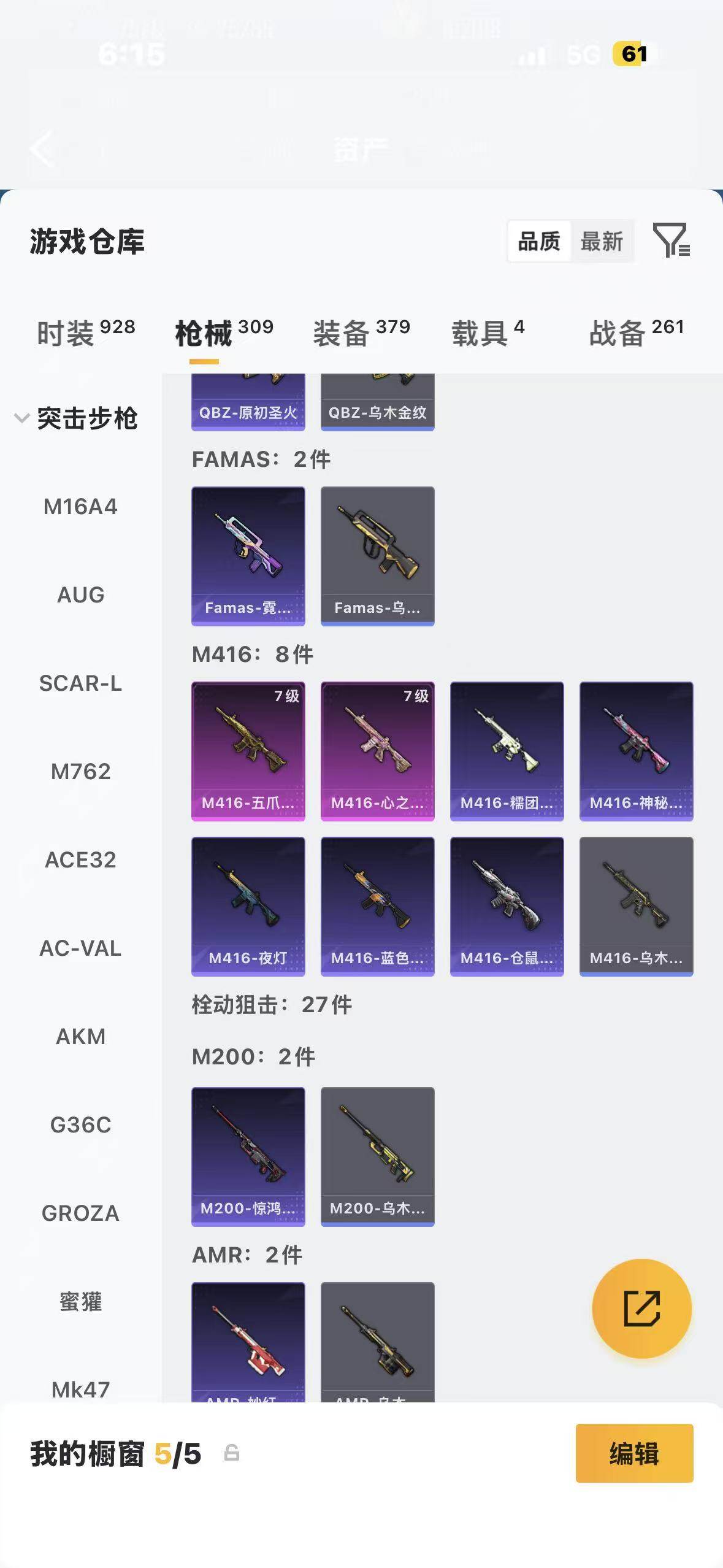Open the Famas-乌 skin tile

click(378, 556)
